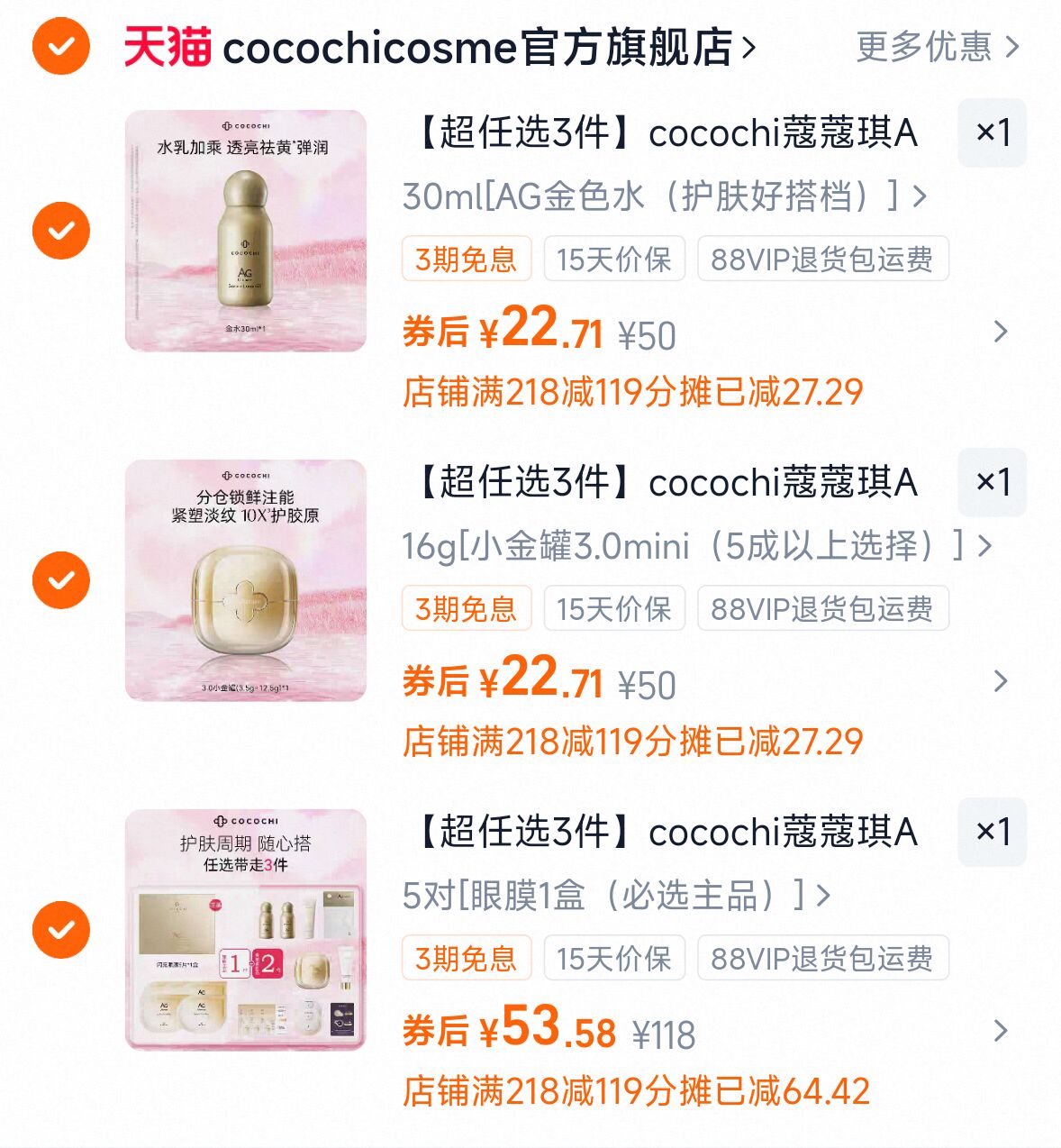
Task: Click the 3期免息 tag on the eye mask item
Action: [x=466, y=959]
